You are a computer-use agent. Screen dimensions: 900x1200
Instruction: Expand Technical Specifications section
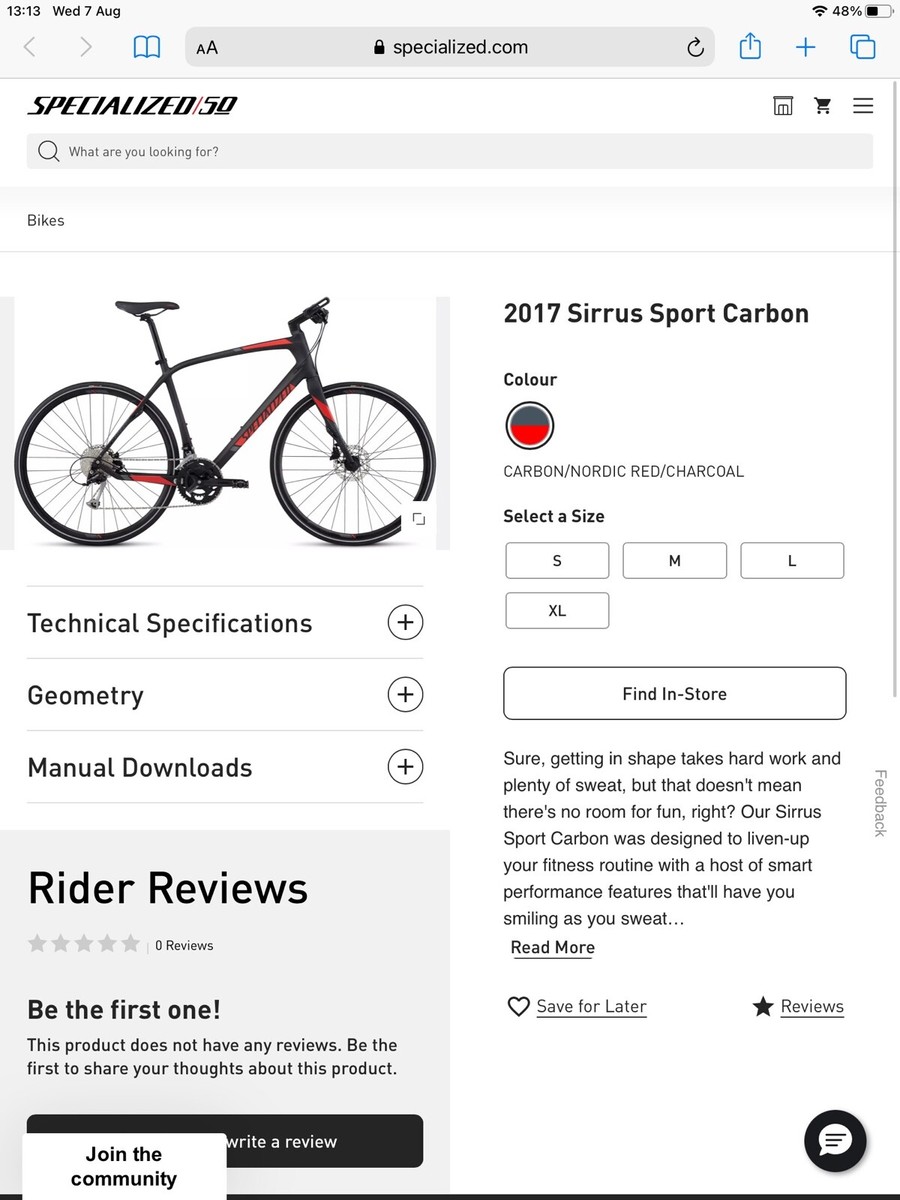click(x=405, y=622)
